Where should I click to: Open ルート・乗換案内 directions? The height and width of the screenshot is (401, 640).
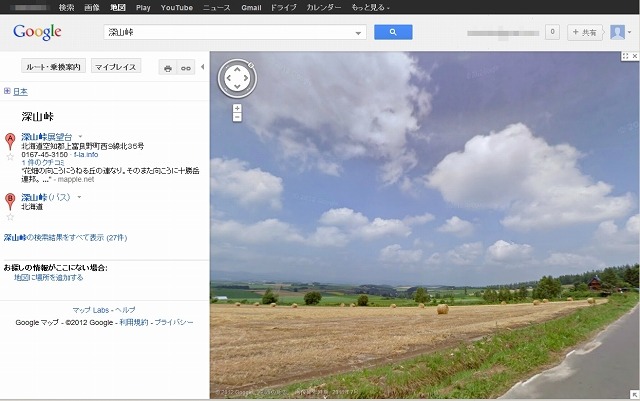click(x=53, y=67)
